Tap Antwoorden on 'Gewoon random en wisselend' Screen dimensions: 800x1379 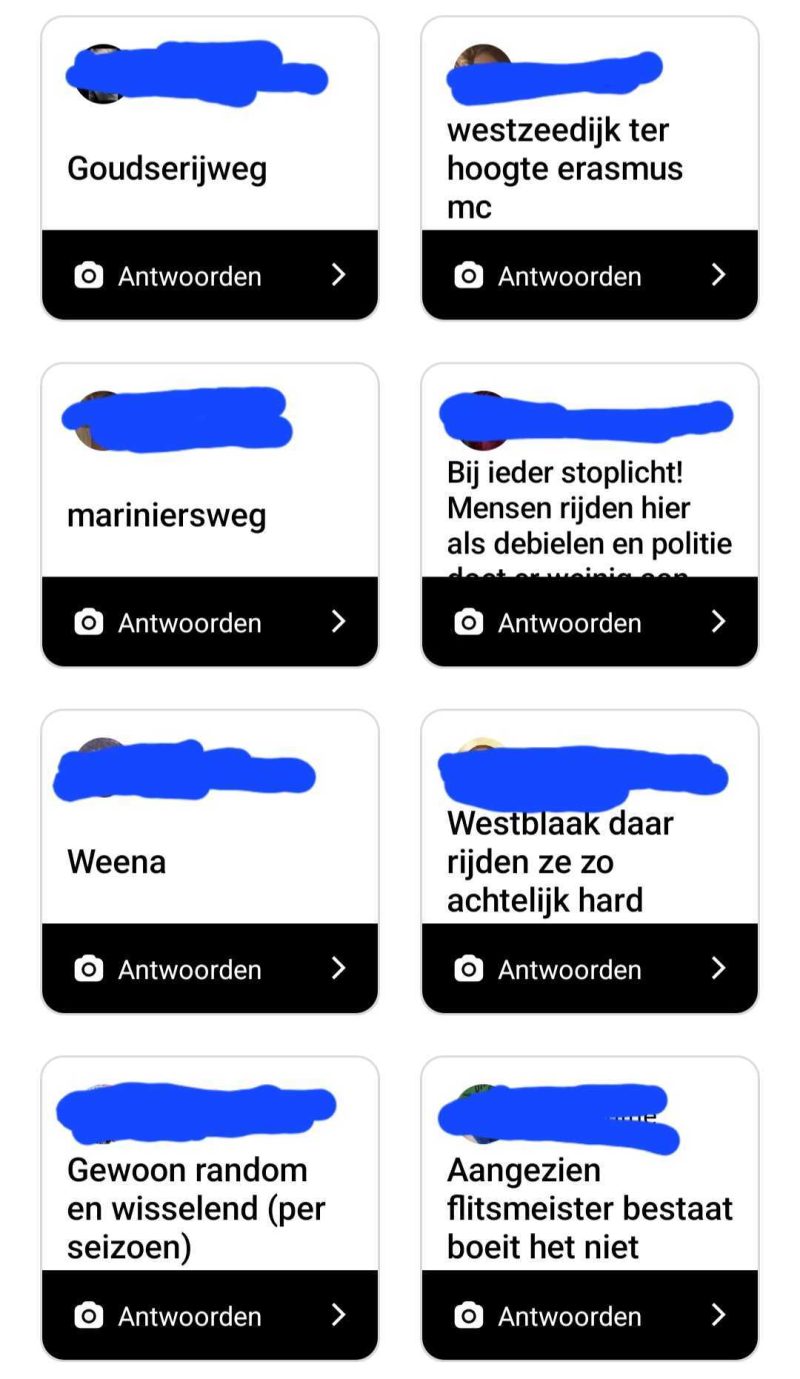coord(209,1316)
